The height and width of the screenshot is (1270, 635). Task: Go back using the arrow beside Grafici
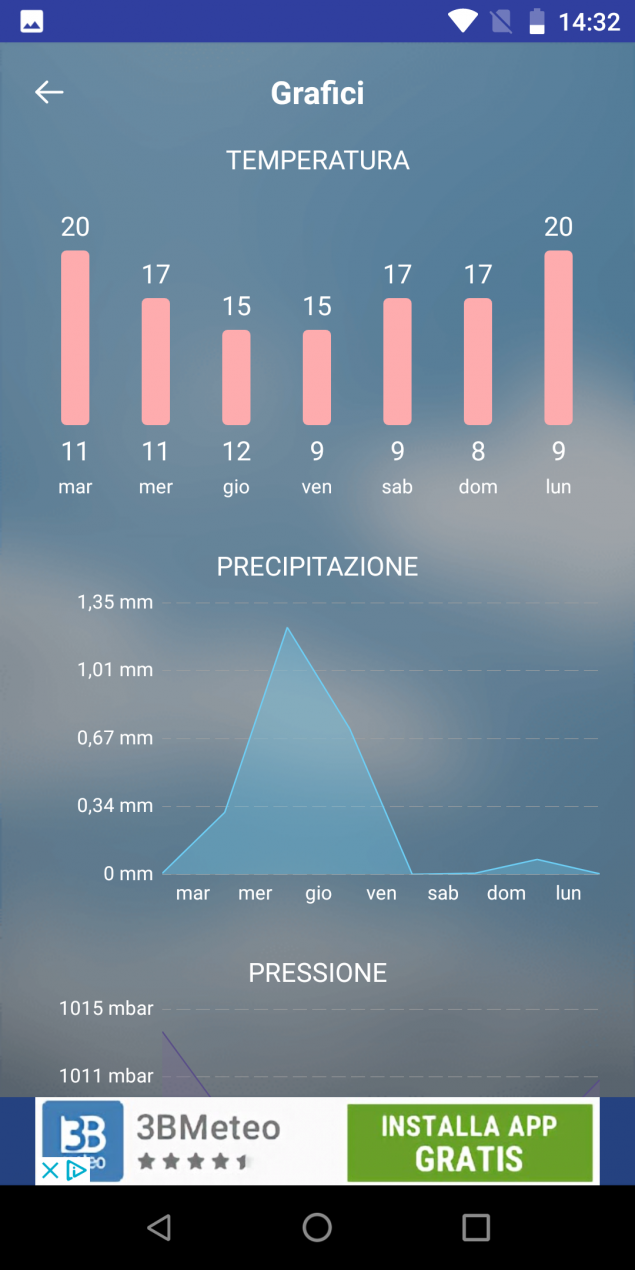49,92
